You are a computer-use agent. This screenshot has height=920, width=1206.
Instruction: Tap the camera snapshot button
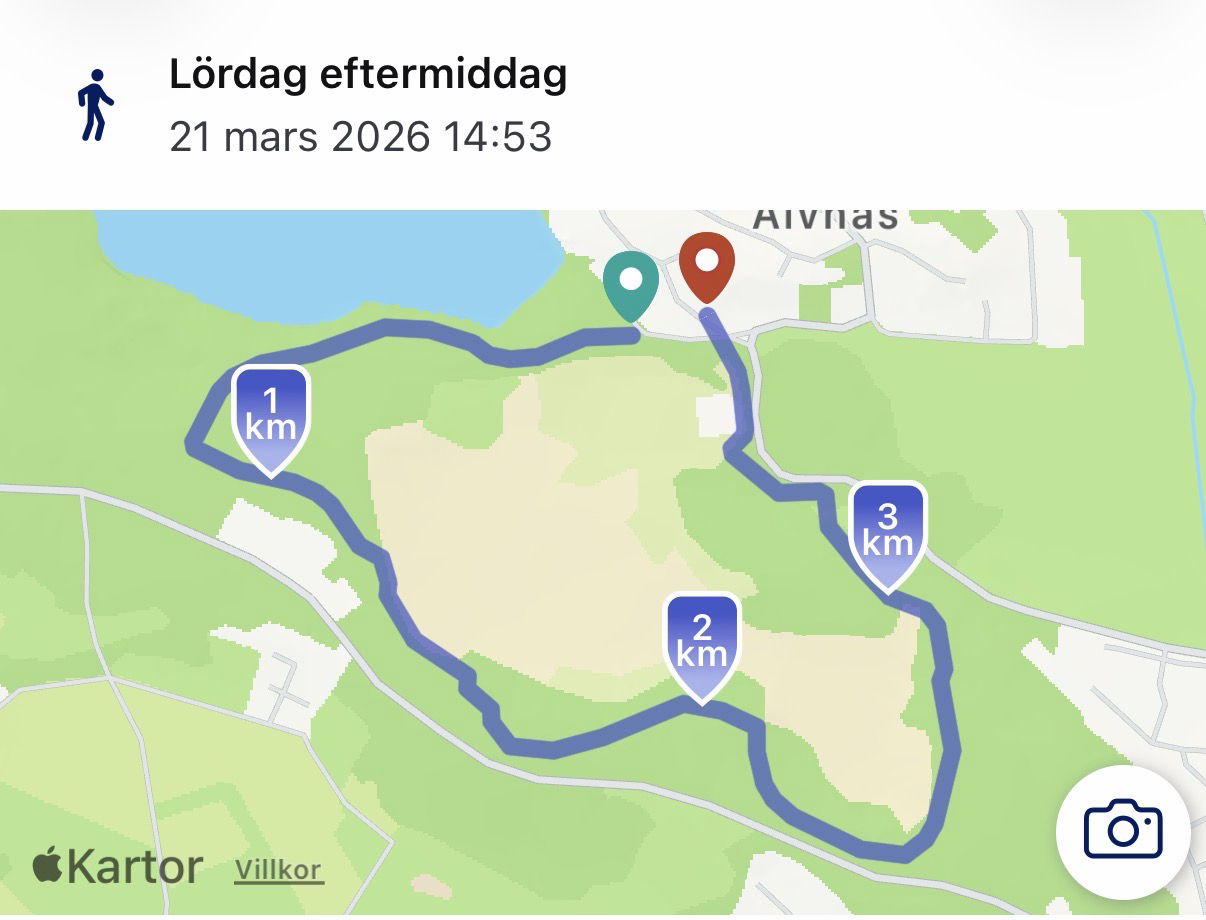click(1122, 829)
